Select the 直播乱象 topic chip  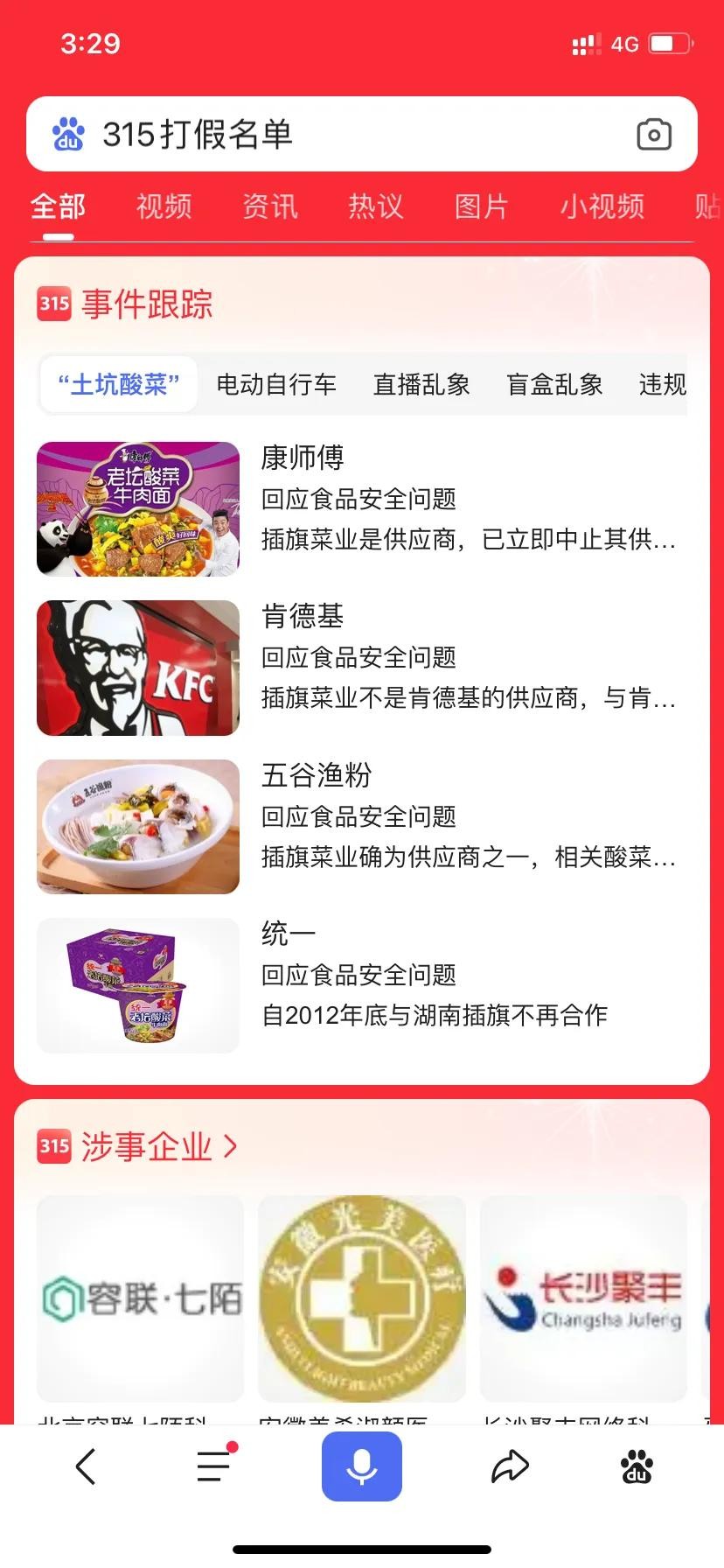click(x=421, y=384)
